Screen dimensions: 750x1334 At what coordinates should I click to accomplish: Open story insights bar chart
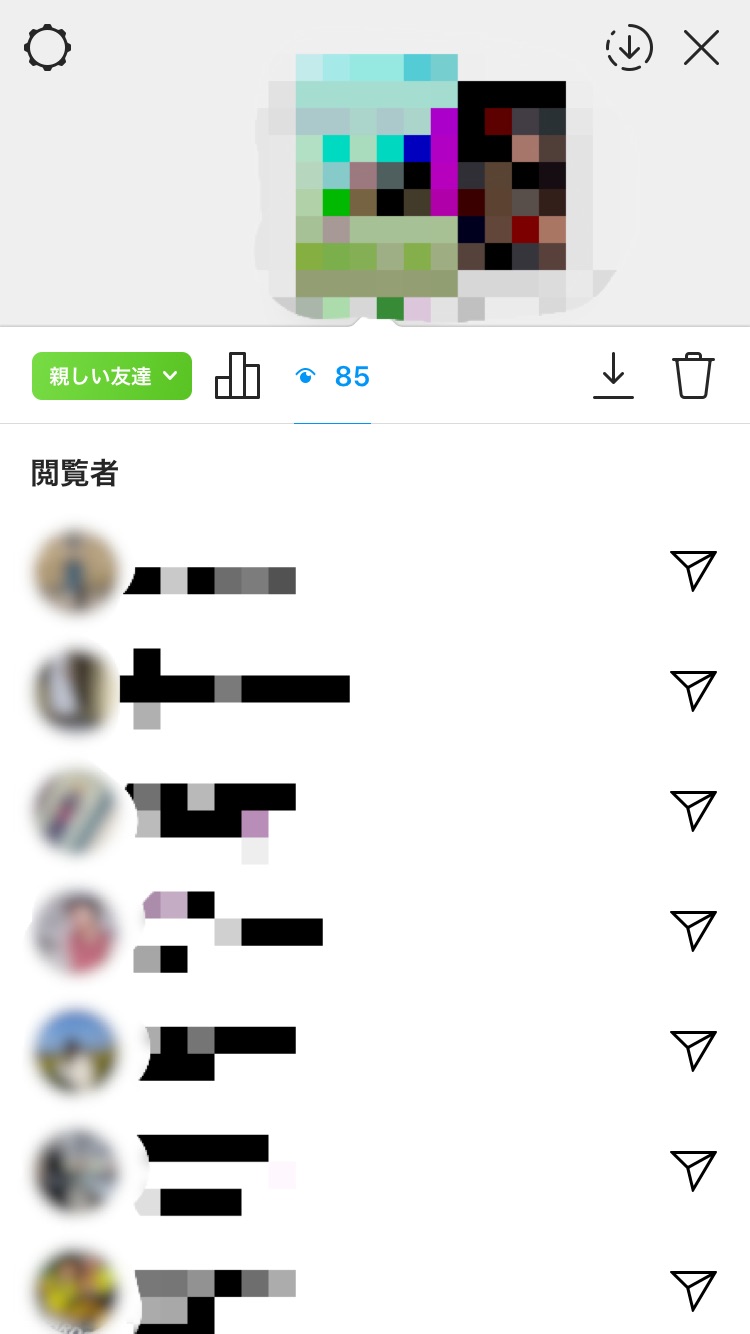pyautogui.click(x=238, y=376)
